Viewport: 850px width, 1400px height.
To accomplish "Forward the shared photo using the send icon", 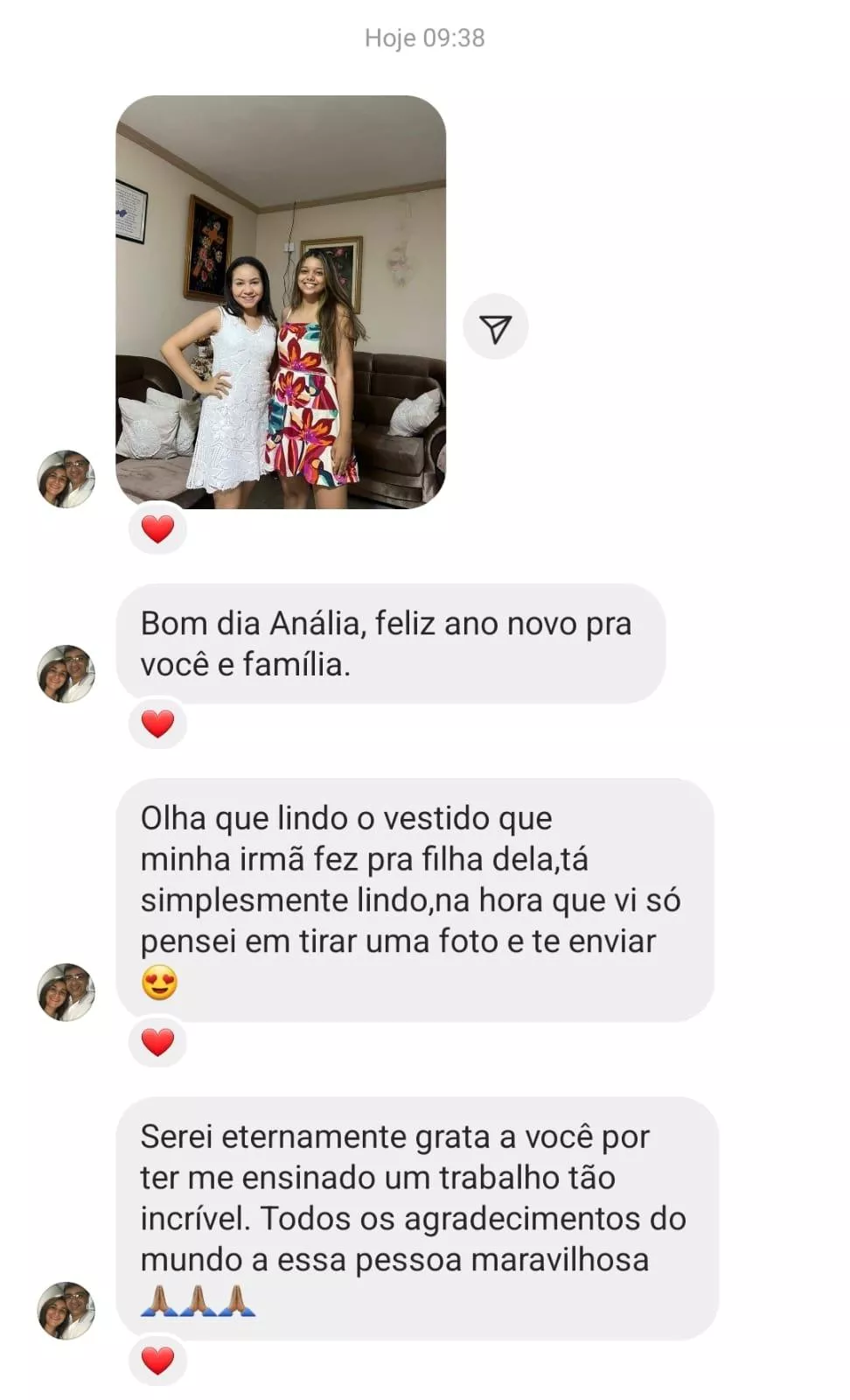I will pos(495,326).
